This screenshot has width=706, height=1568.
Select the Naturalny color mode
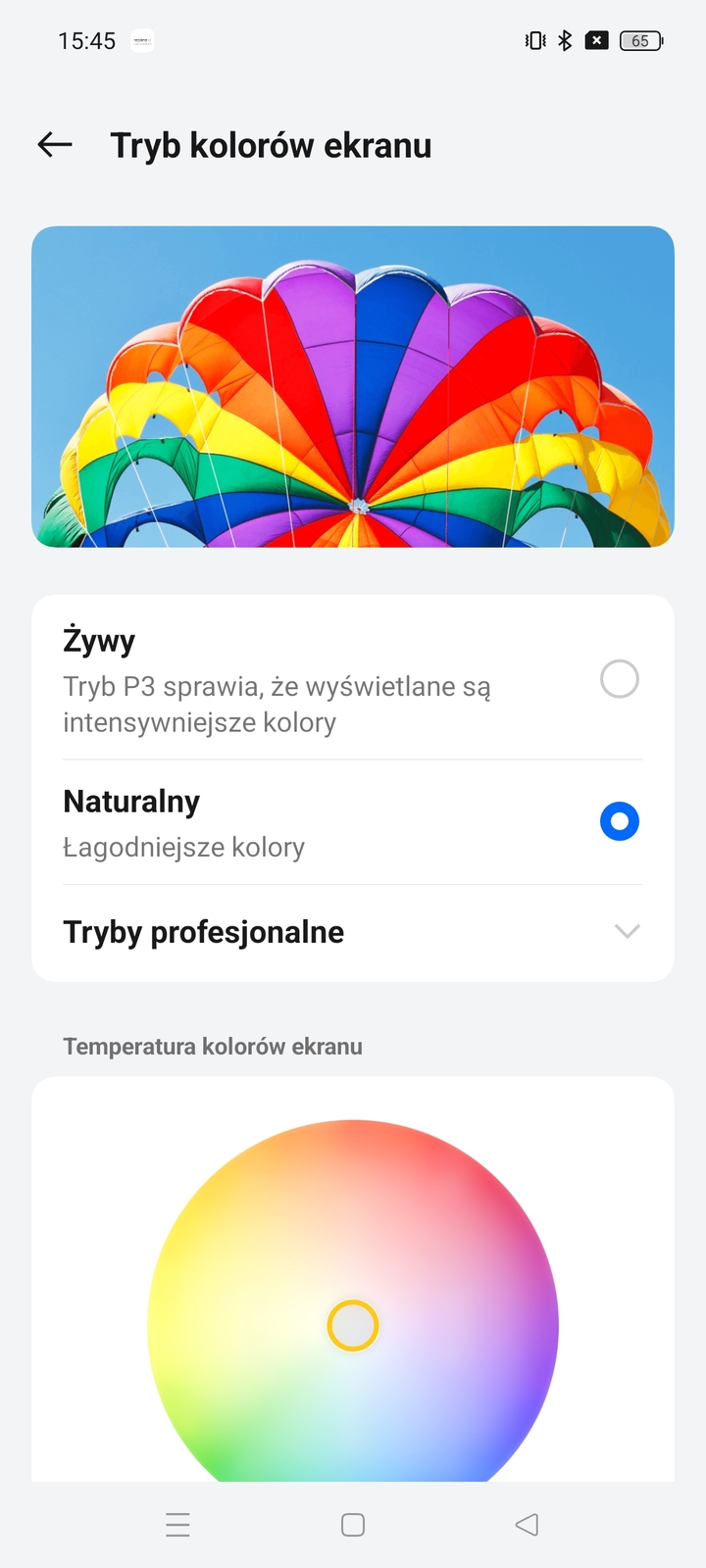[x=619, y=821]
